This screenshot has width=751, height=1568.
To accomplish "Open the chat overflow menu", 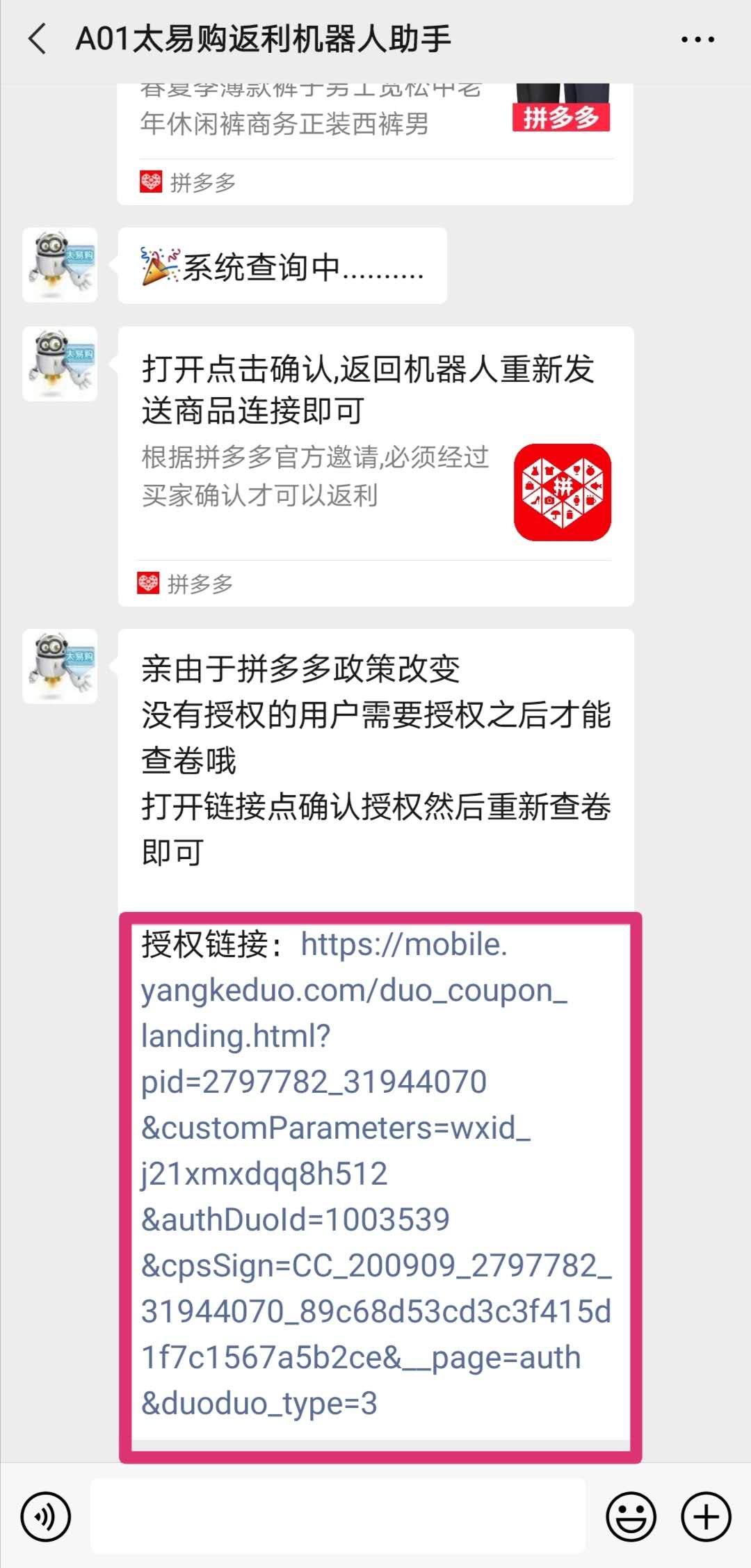I will 697,40.
